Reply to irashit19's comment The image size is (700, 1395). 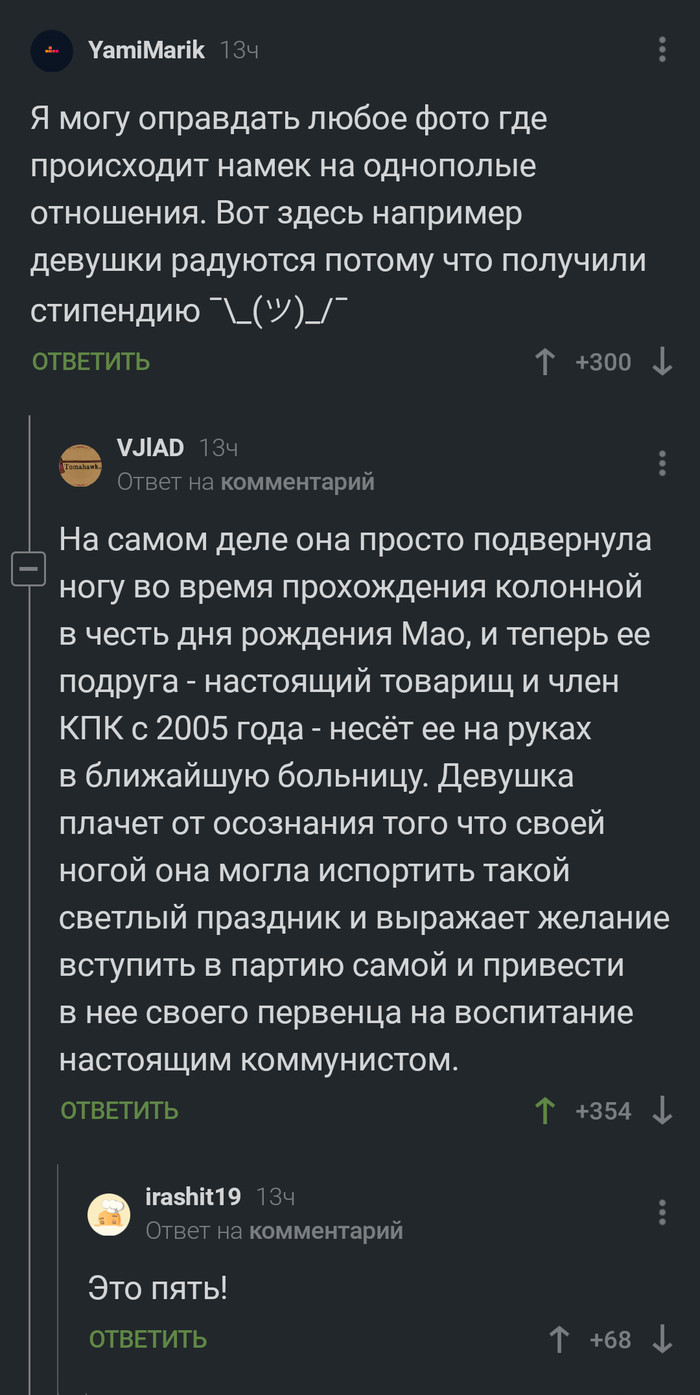(148, 1339)
